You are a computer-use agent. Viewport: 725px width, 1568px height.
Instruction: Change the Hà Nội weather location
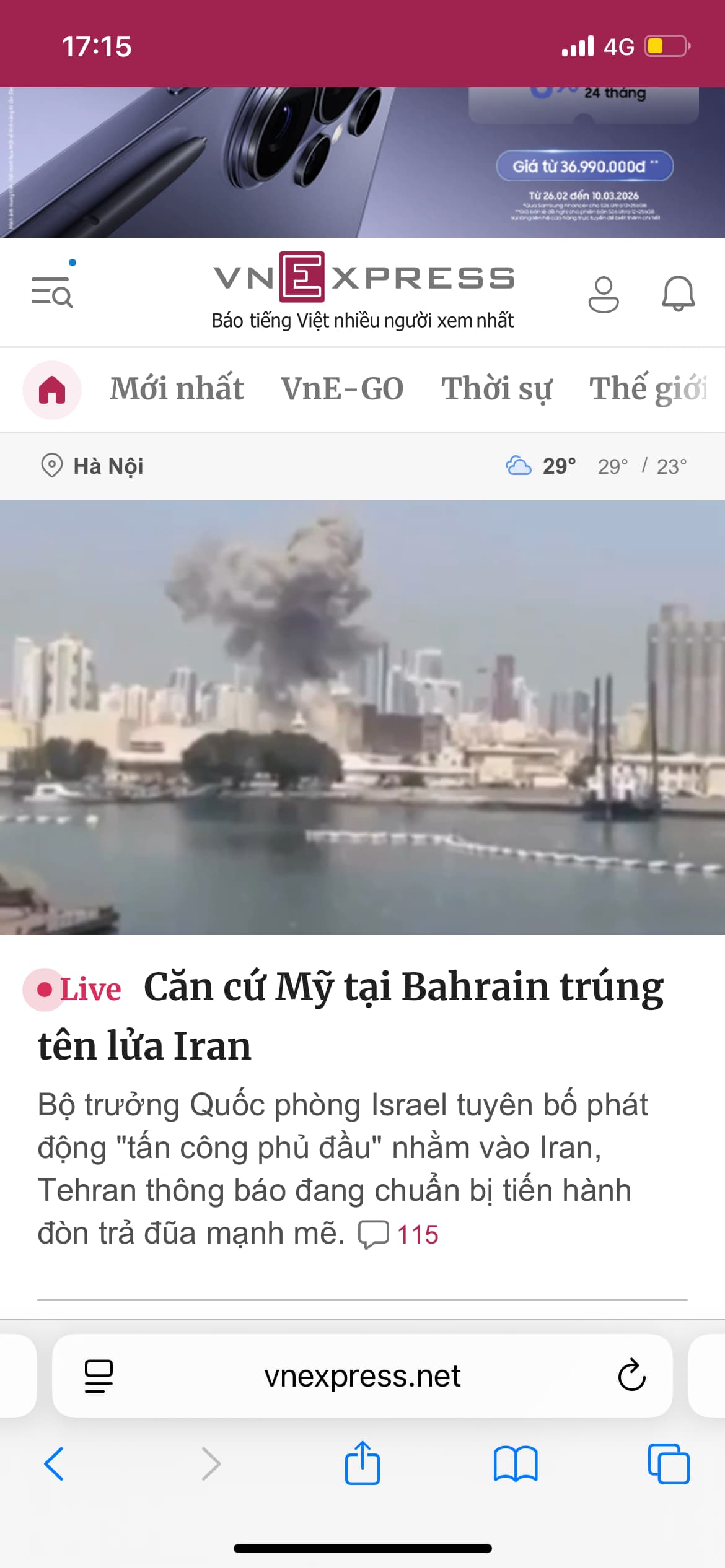click(x=93, y=466)
